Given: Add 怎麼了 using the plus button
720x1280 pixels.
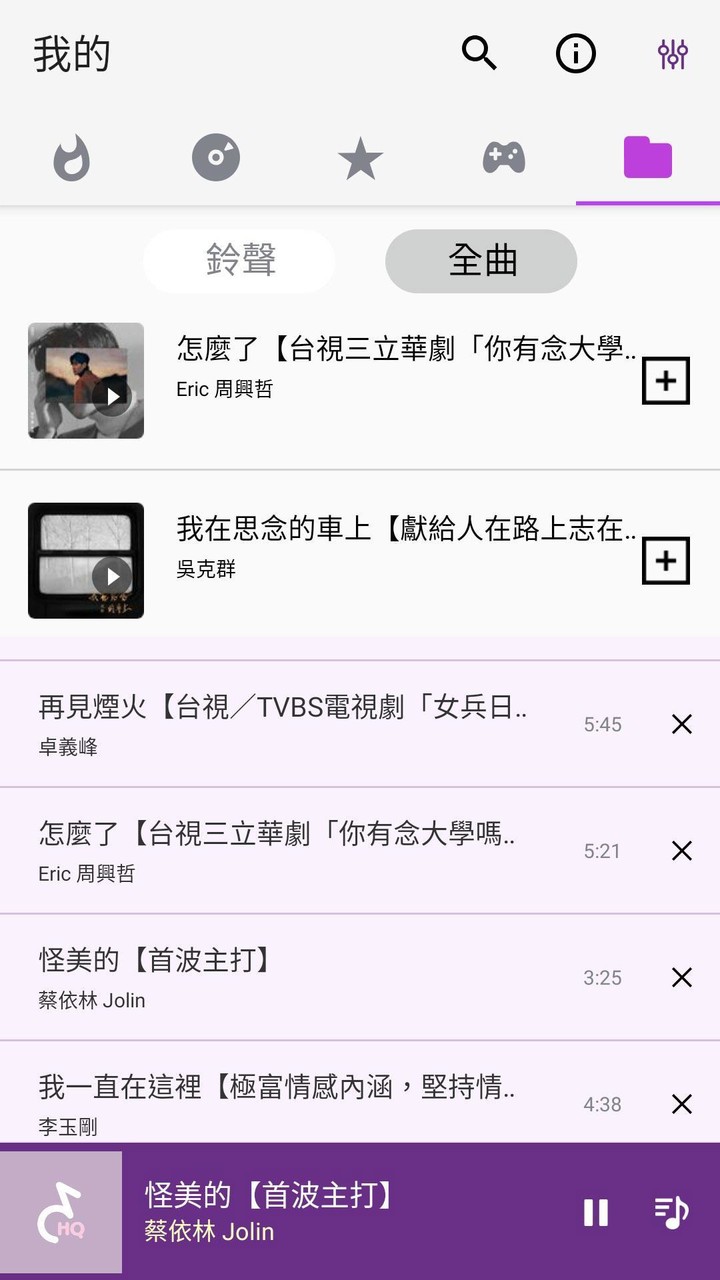Looking at the screenshot, I should (x=665, y=381).
